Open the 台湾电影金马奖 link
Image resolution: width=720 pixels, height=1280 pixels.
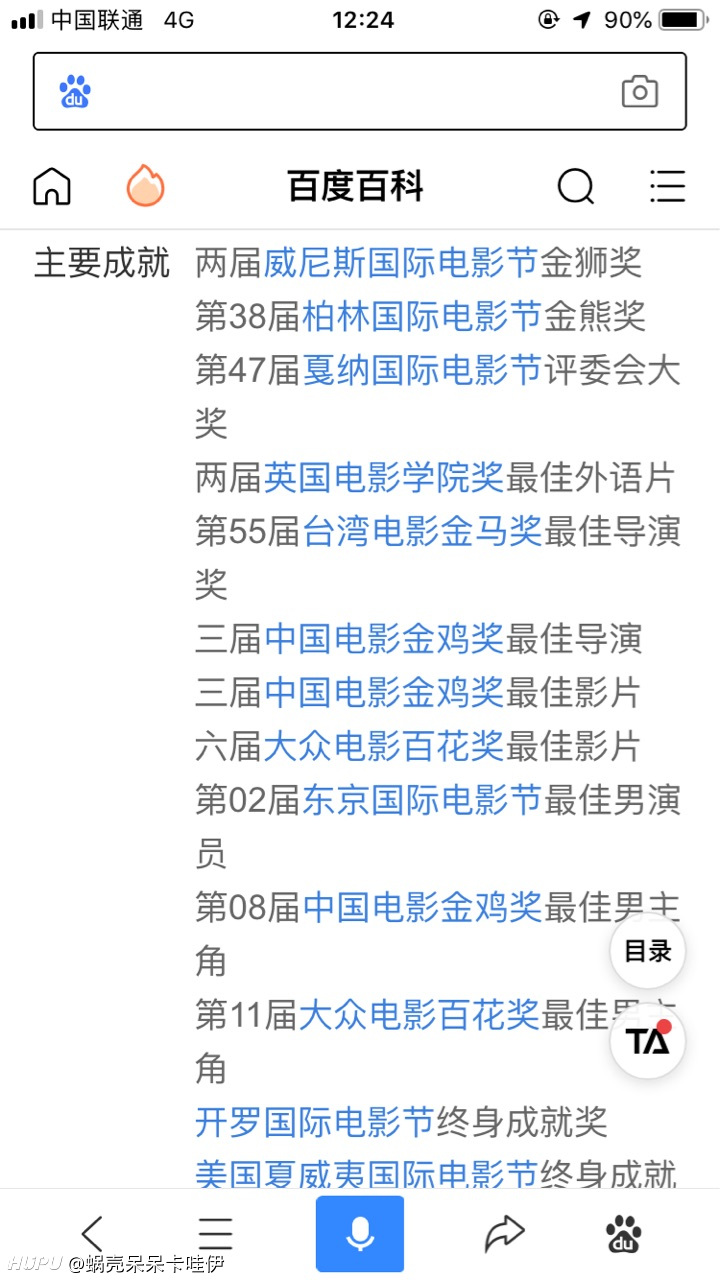click(x=422, y=533)
